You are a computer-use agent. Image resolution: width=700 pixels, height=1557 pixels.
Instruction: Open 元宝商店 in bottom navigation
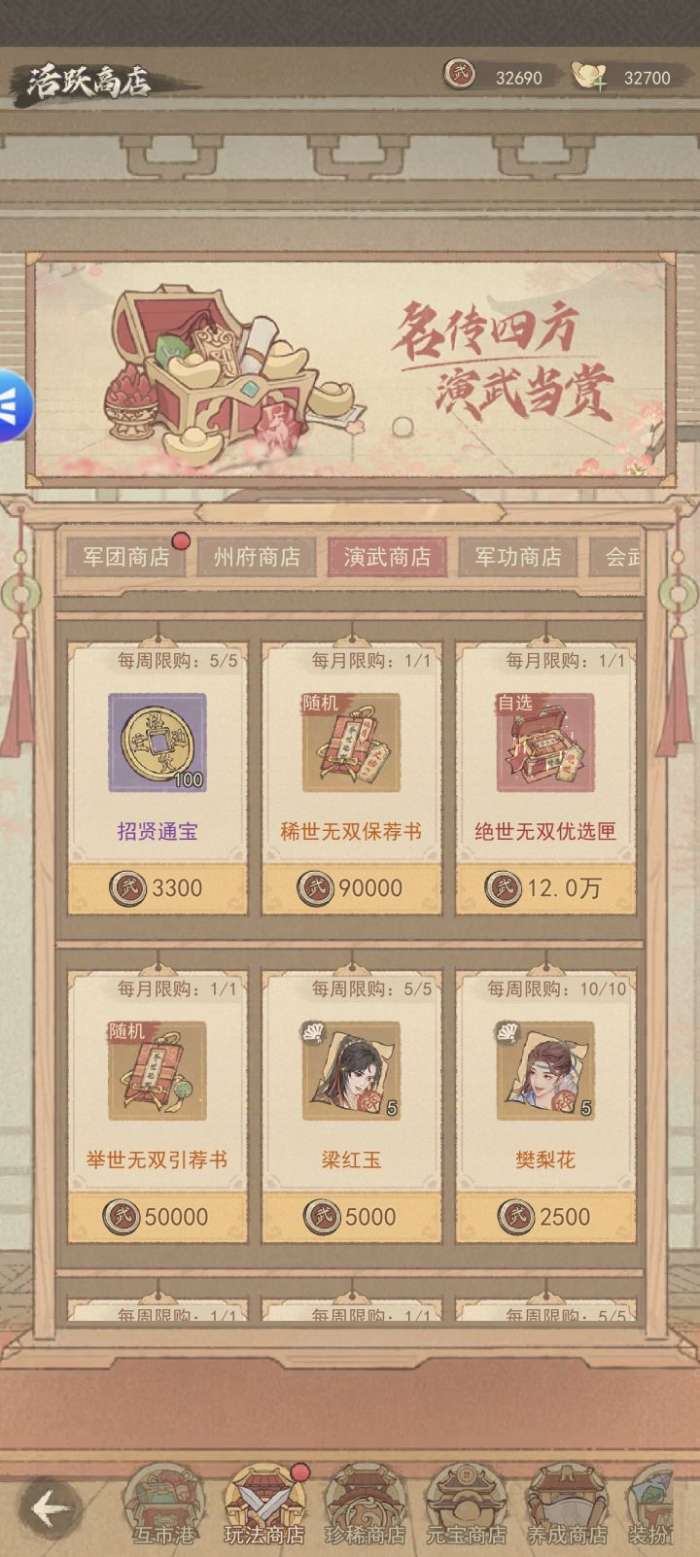pos(465,1510)
